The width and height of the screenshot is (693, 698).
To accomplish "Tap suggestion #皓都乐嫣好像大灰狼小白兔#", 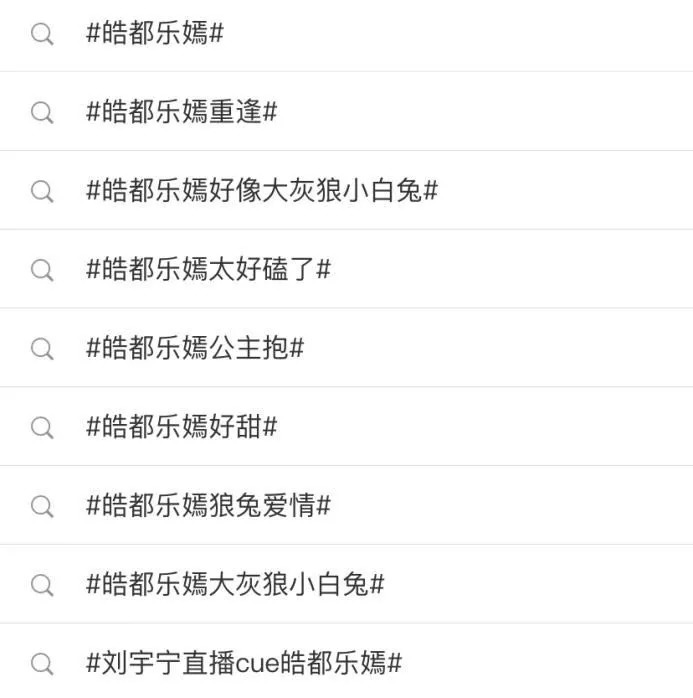I will [262, 190].
